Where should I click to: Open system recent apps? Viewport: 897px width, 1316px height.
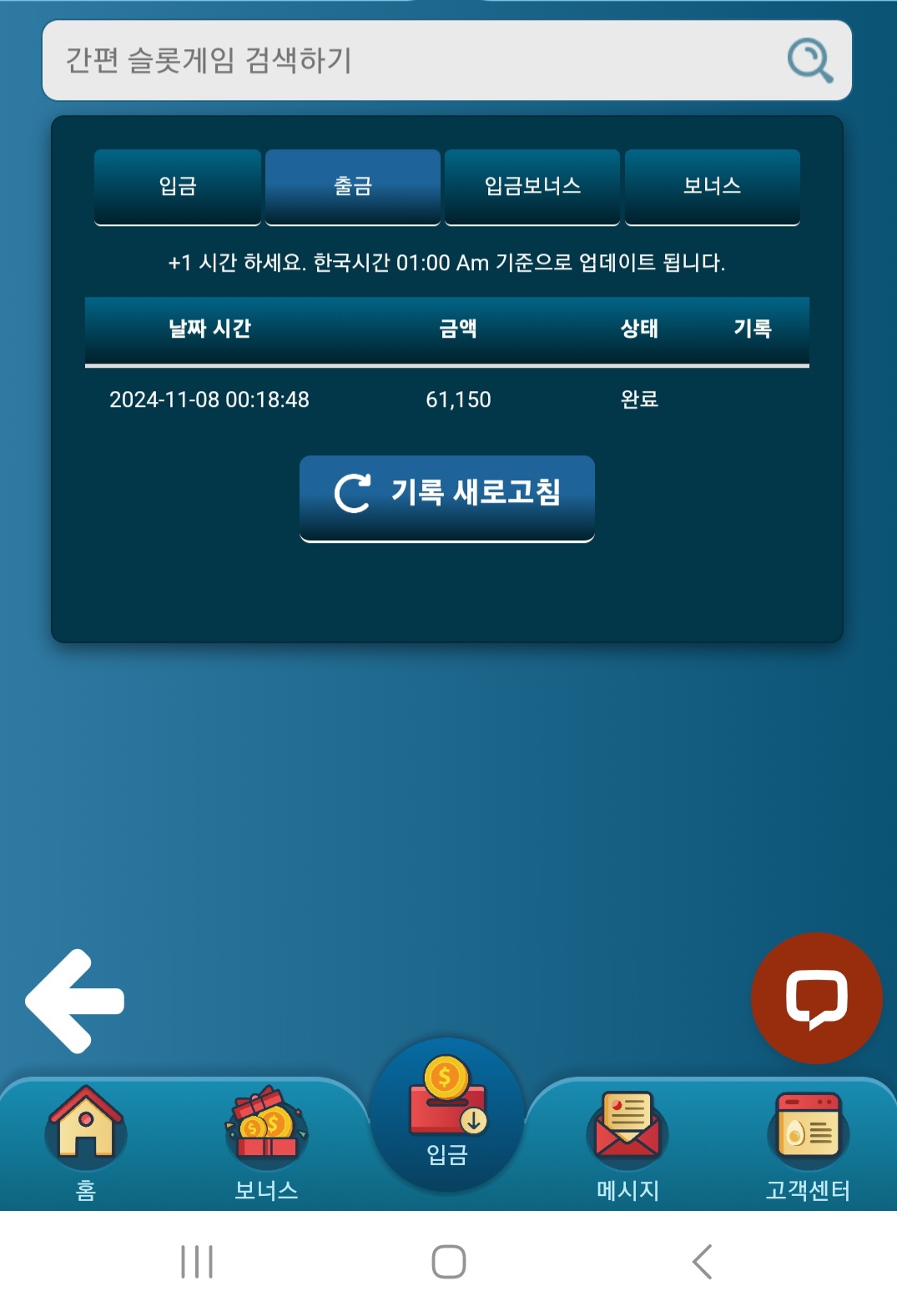197,1261
